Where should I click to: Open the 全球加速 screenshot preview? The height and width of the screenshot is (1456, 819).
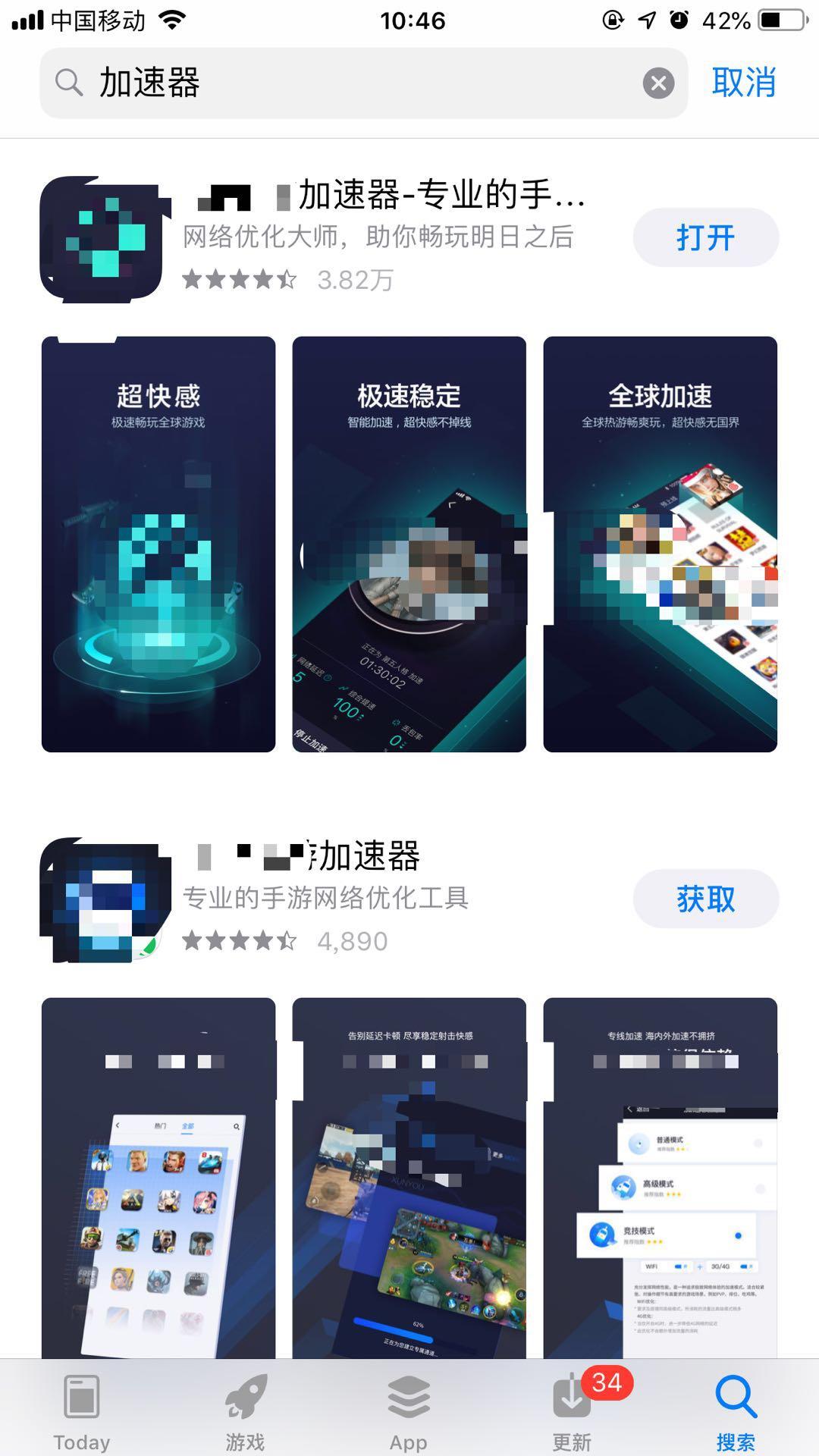click(661, 542)
